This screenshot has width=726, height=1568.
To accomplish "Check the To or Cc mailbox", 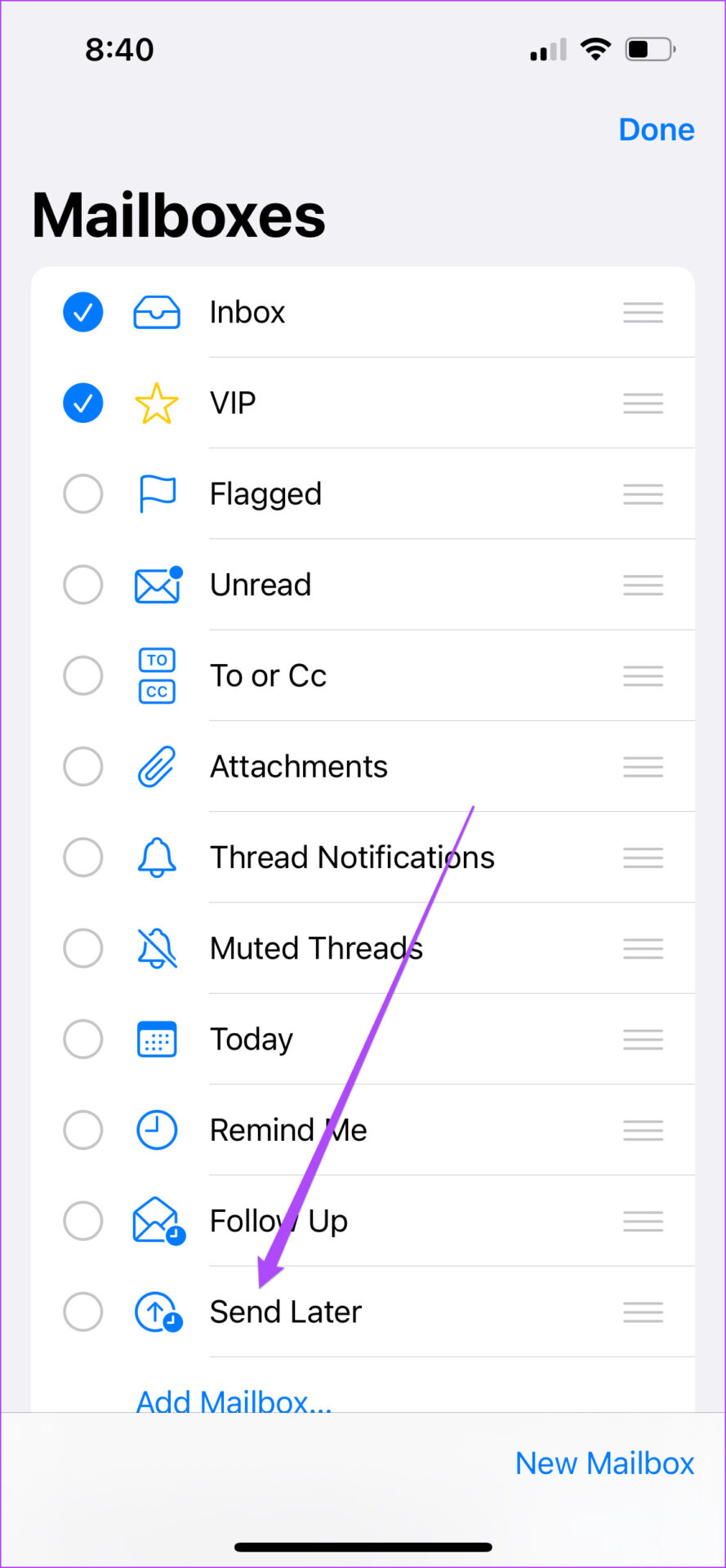I will click(83, 675).
